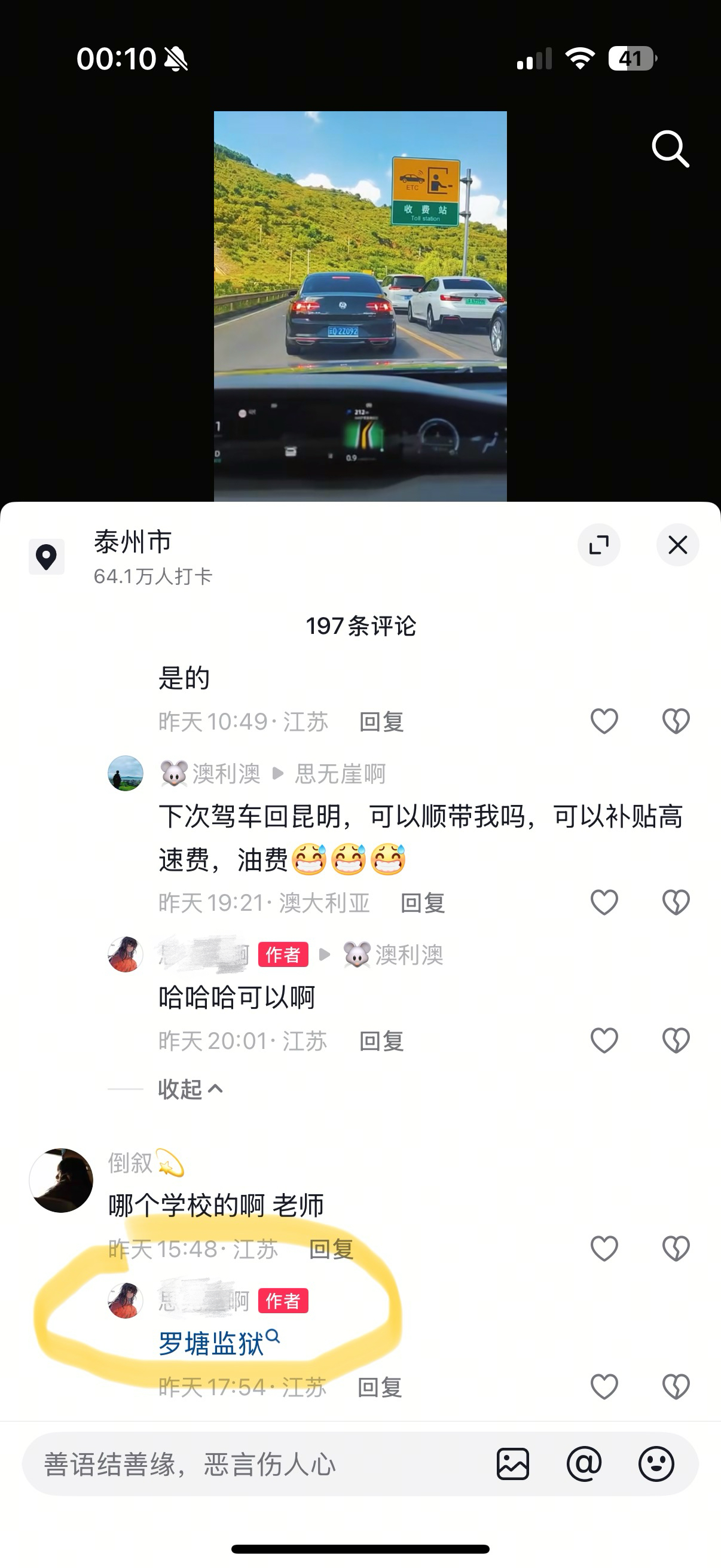Attach an image to the comment

[x=513, y=1464]
